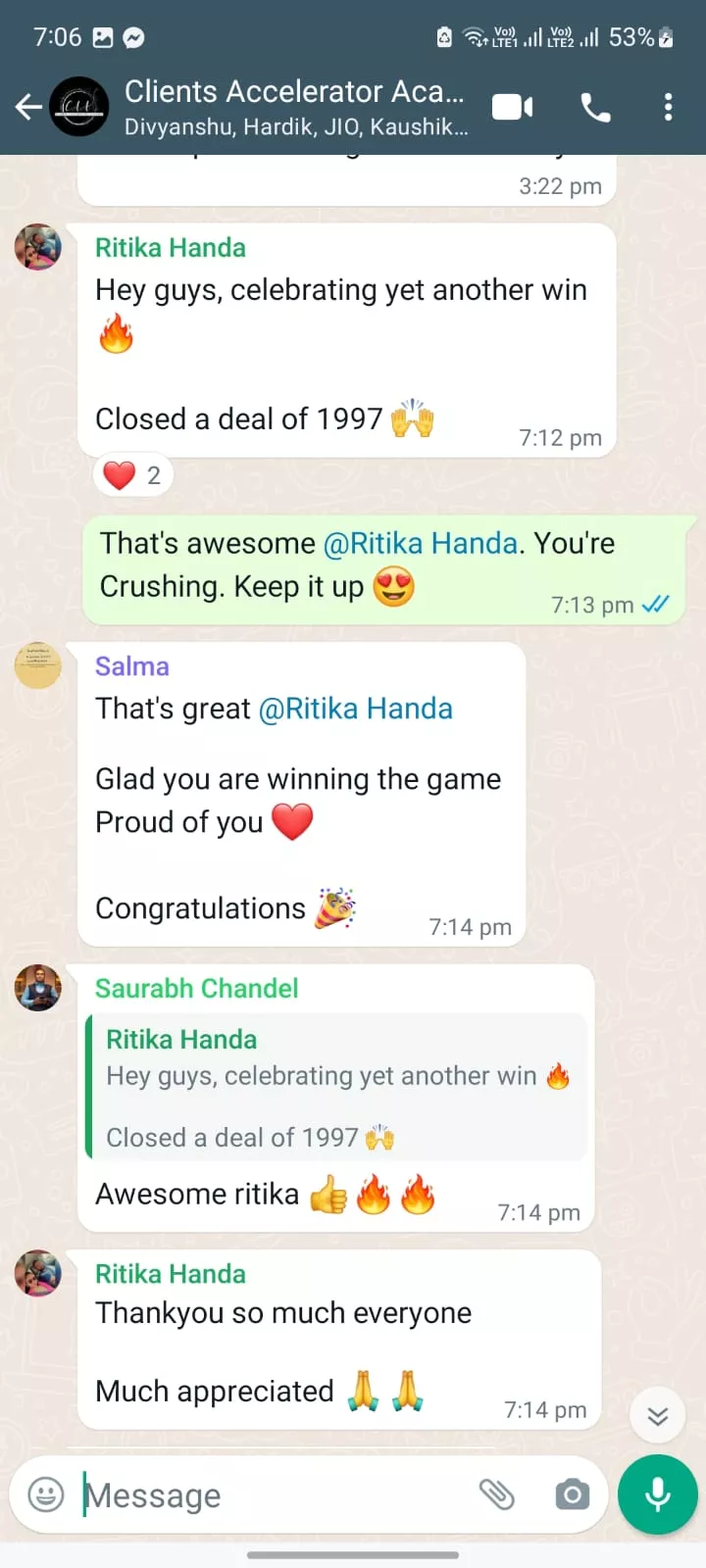Open Salma's profile picture
706x1568 pixels.
click(38, 665)
